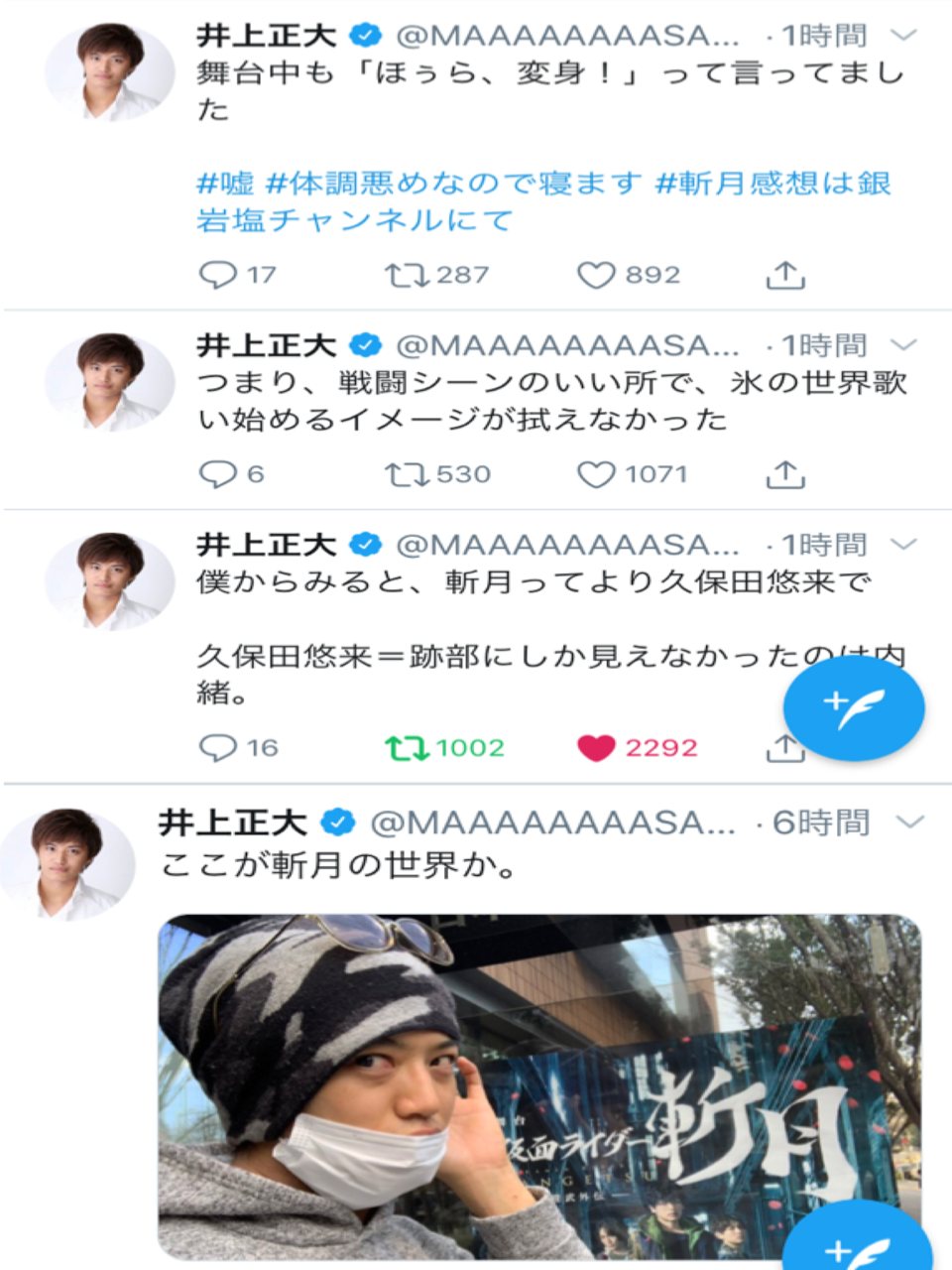
Task: View the photo in the "ここが斬月の世界か。" tweet
Action: (x=539, y=1086)
